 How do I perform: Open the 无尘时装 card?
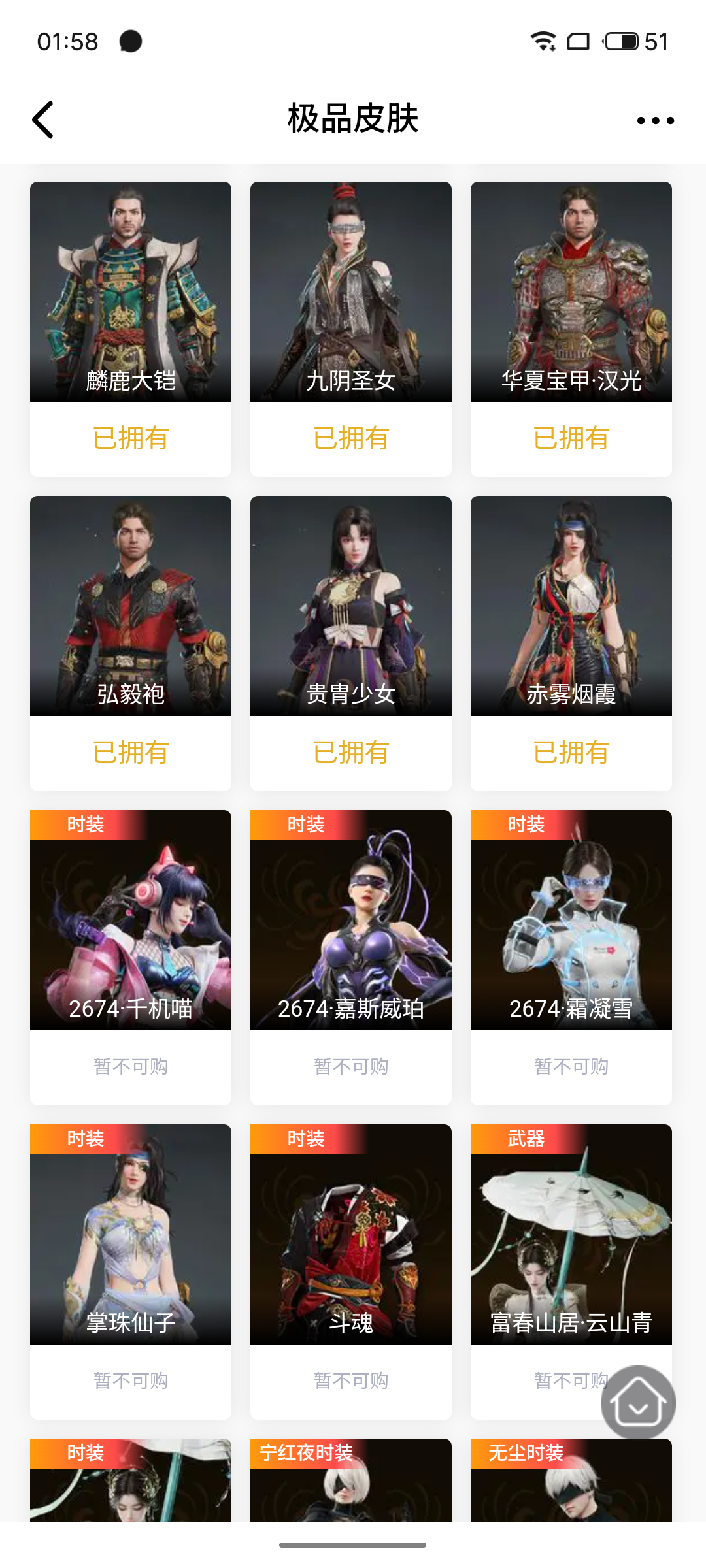click(x=571, y=1482)
